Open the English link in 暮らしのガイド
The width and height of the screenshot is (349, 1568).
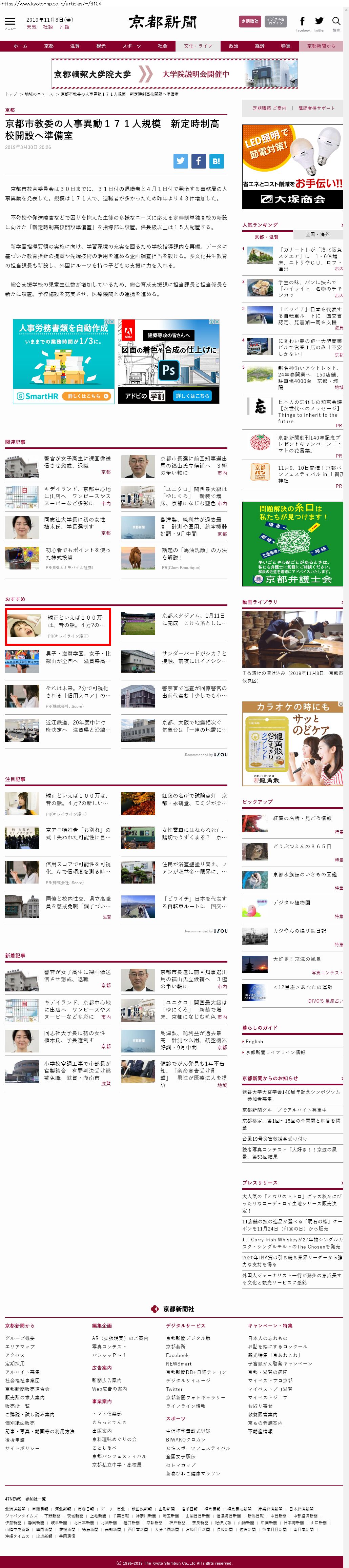click(x=254, y=1042)
